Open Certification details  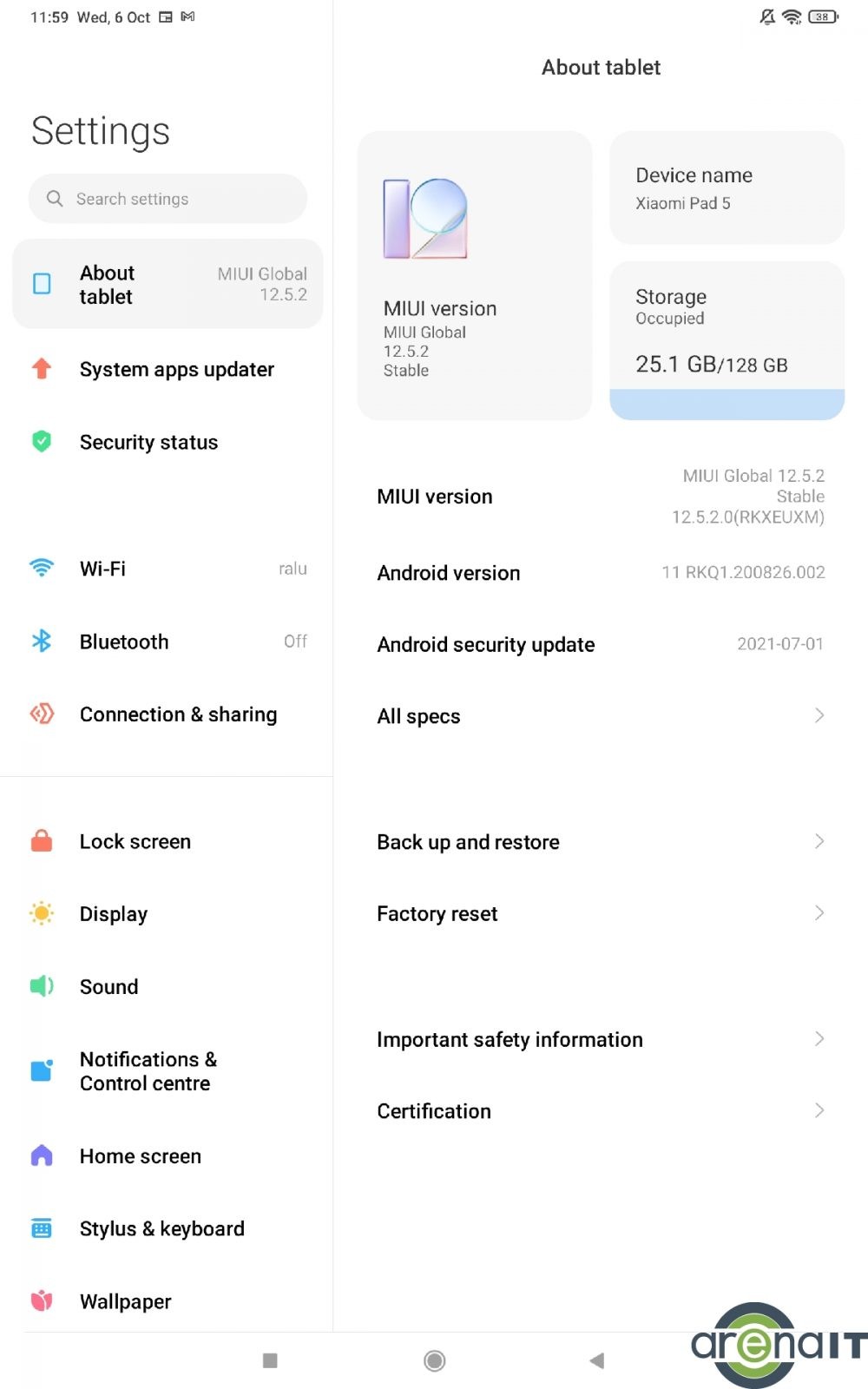(x=600, y=1111)
